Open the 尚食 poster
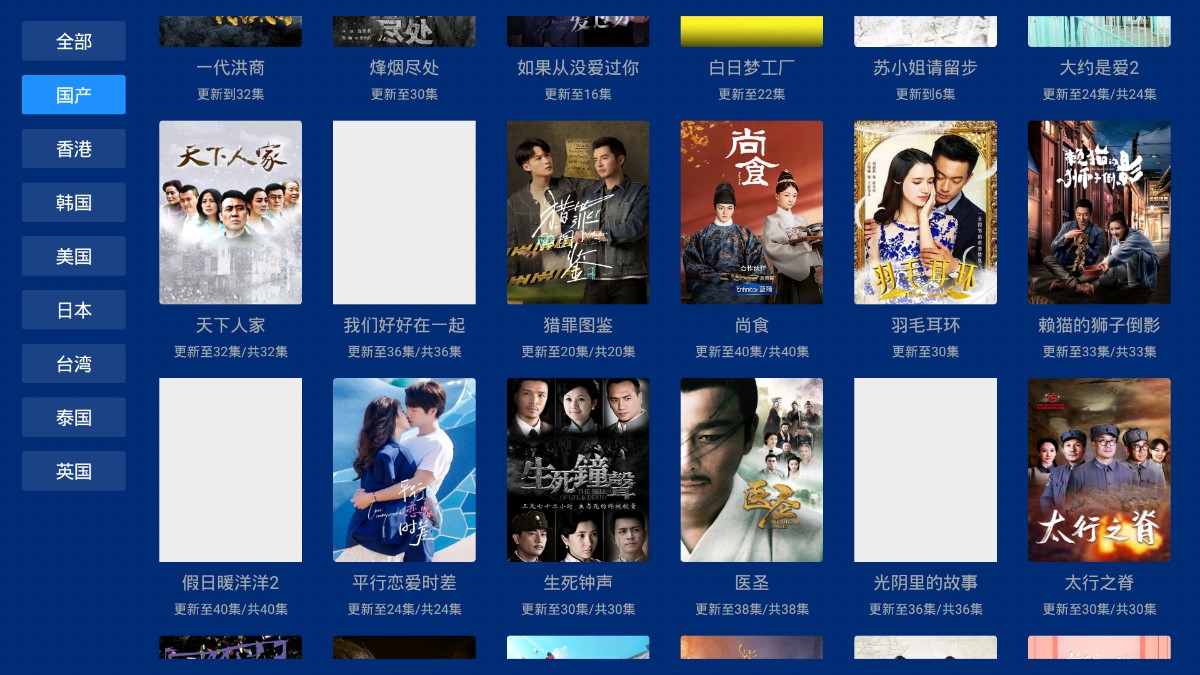Image resolution: width=1200 pixels, height=675 pixels. click(x=752, y=213)
